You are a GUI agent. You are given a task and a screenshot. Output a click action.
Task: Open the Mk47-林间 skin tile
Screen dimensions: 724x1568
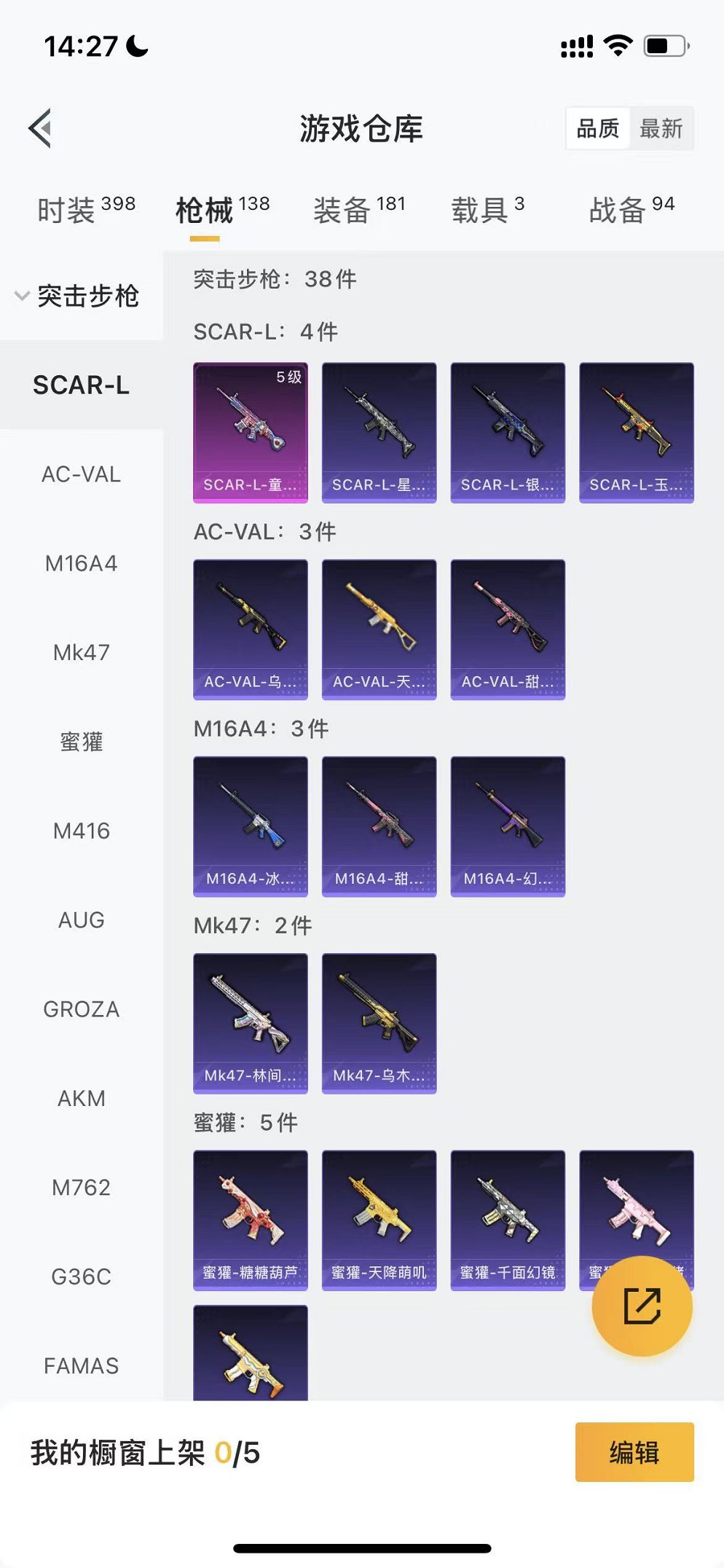[x=250, y=1022]
